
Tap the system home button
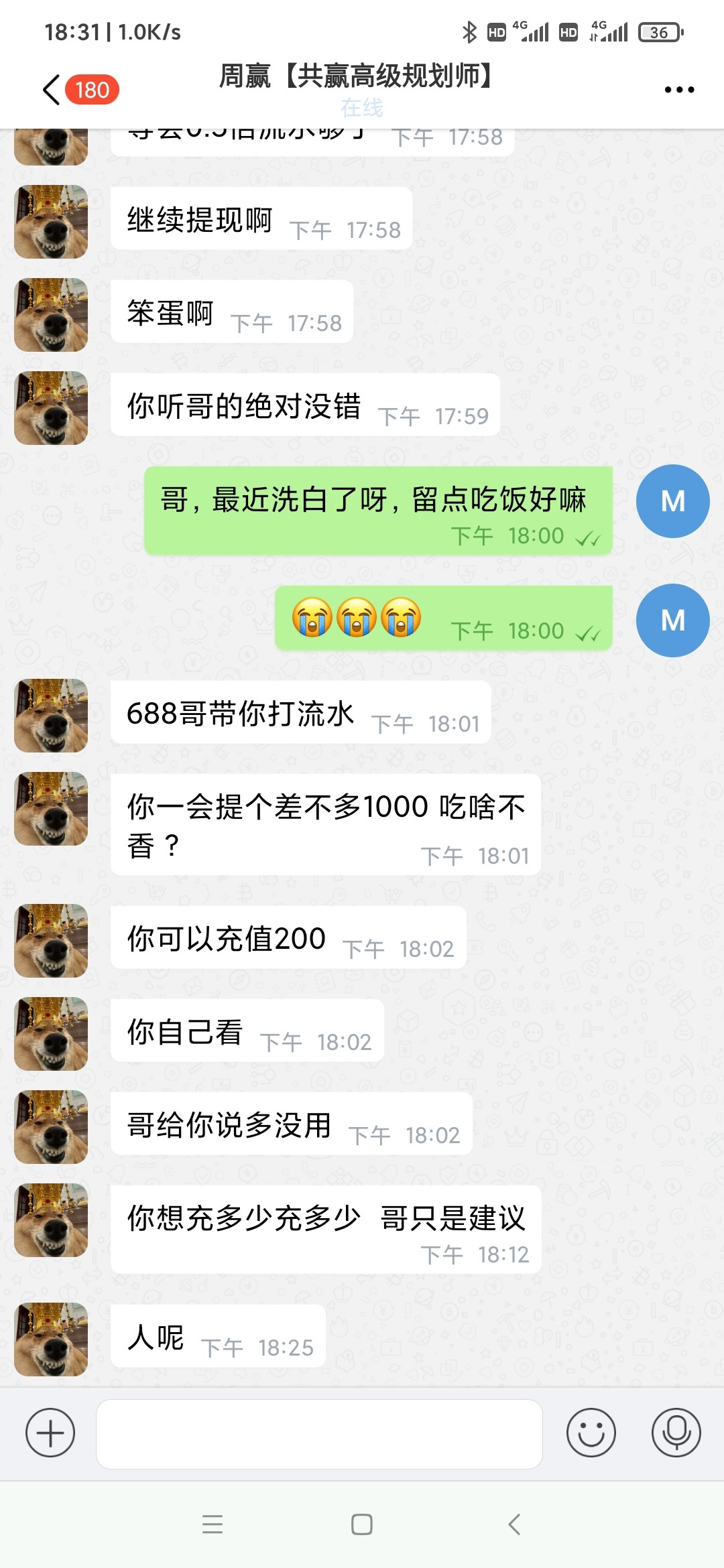tap(362, 1524)
